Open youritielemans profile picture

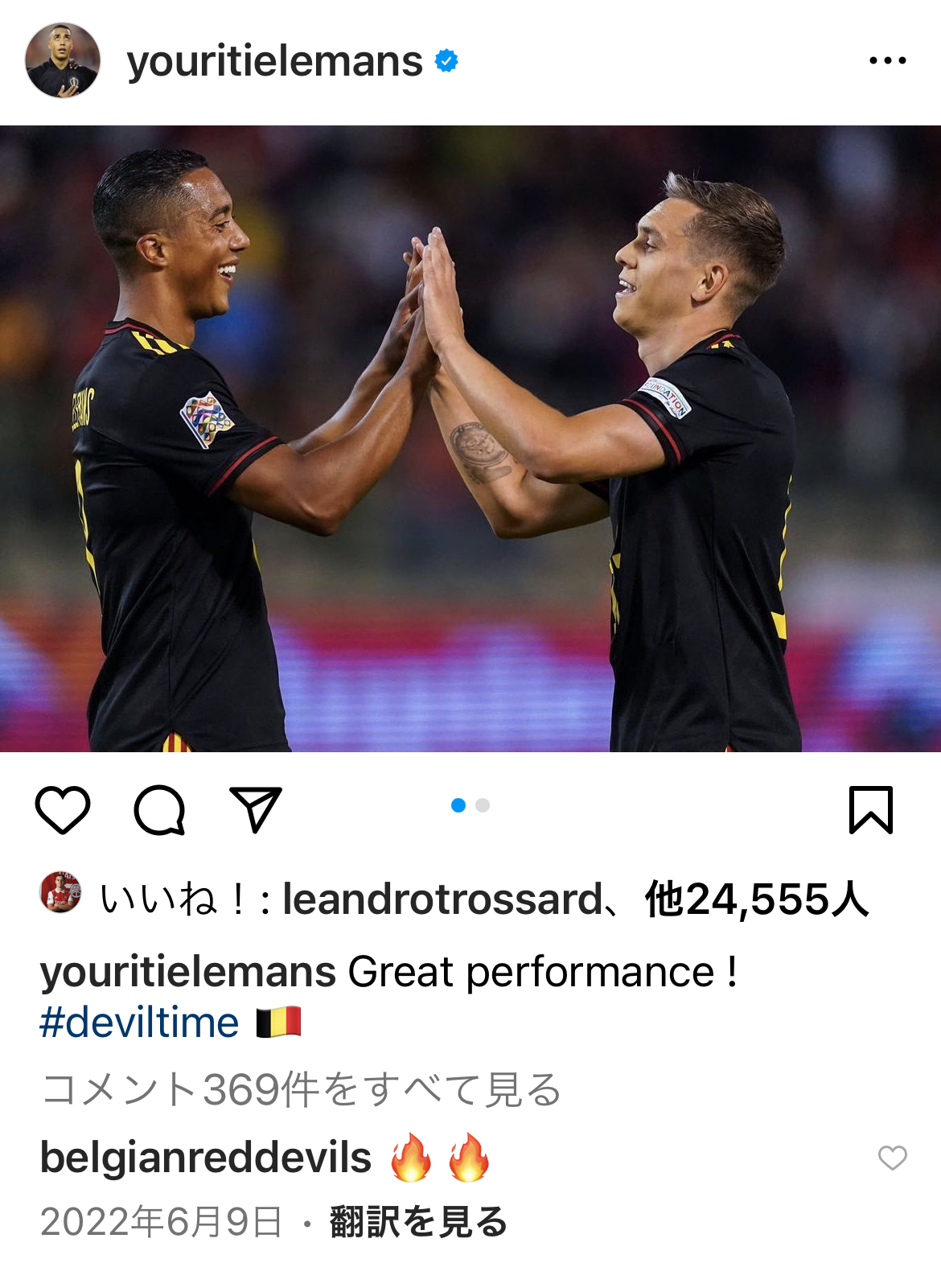pyautogui.click(x=63, y=60)
